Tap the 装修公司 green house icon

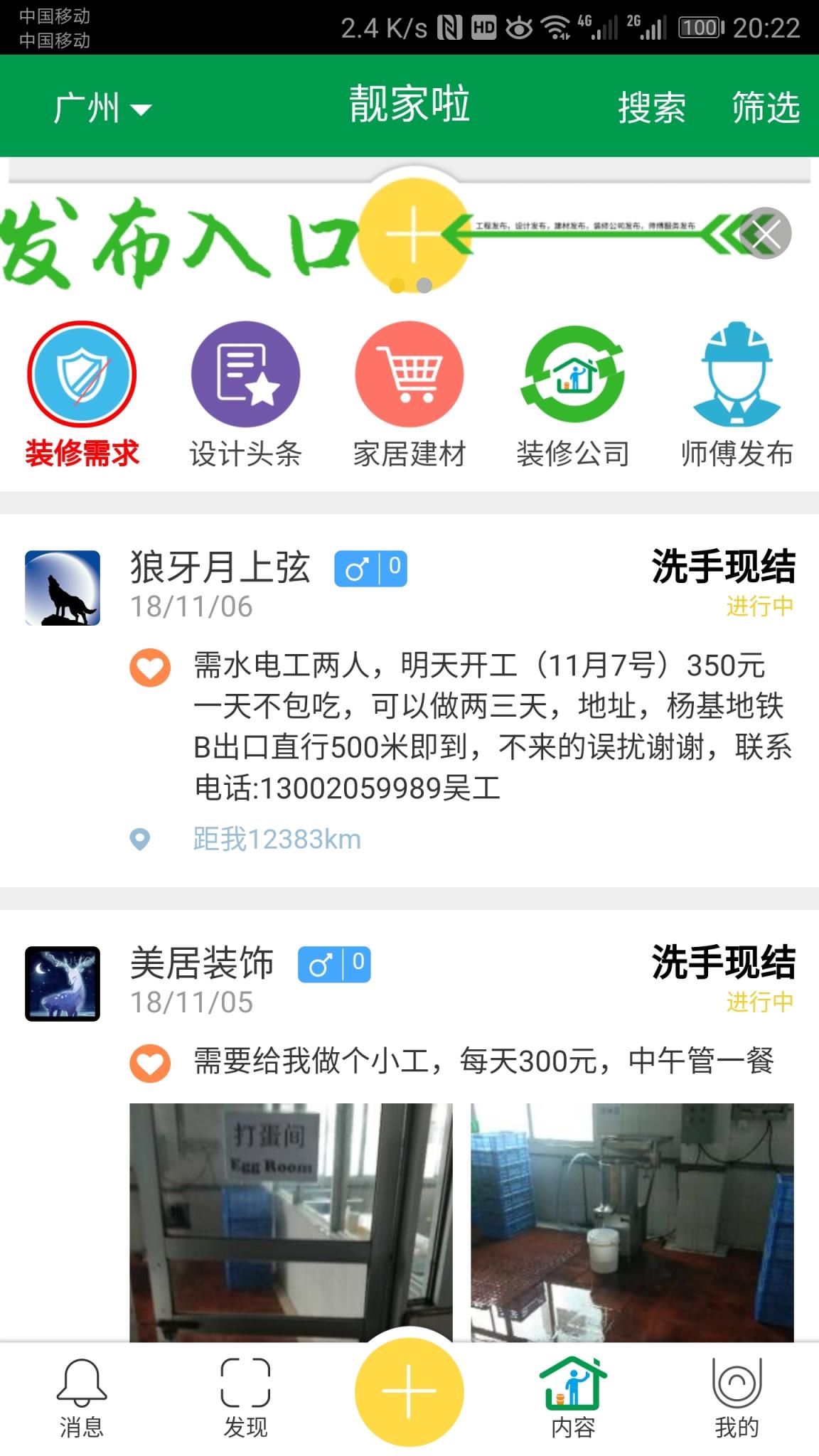click(573, 373)
